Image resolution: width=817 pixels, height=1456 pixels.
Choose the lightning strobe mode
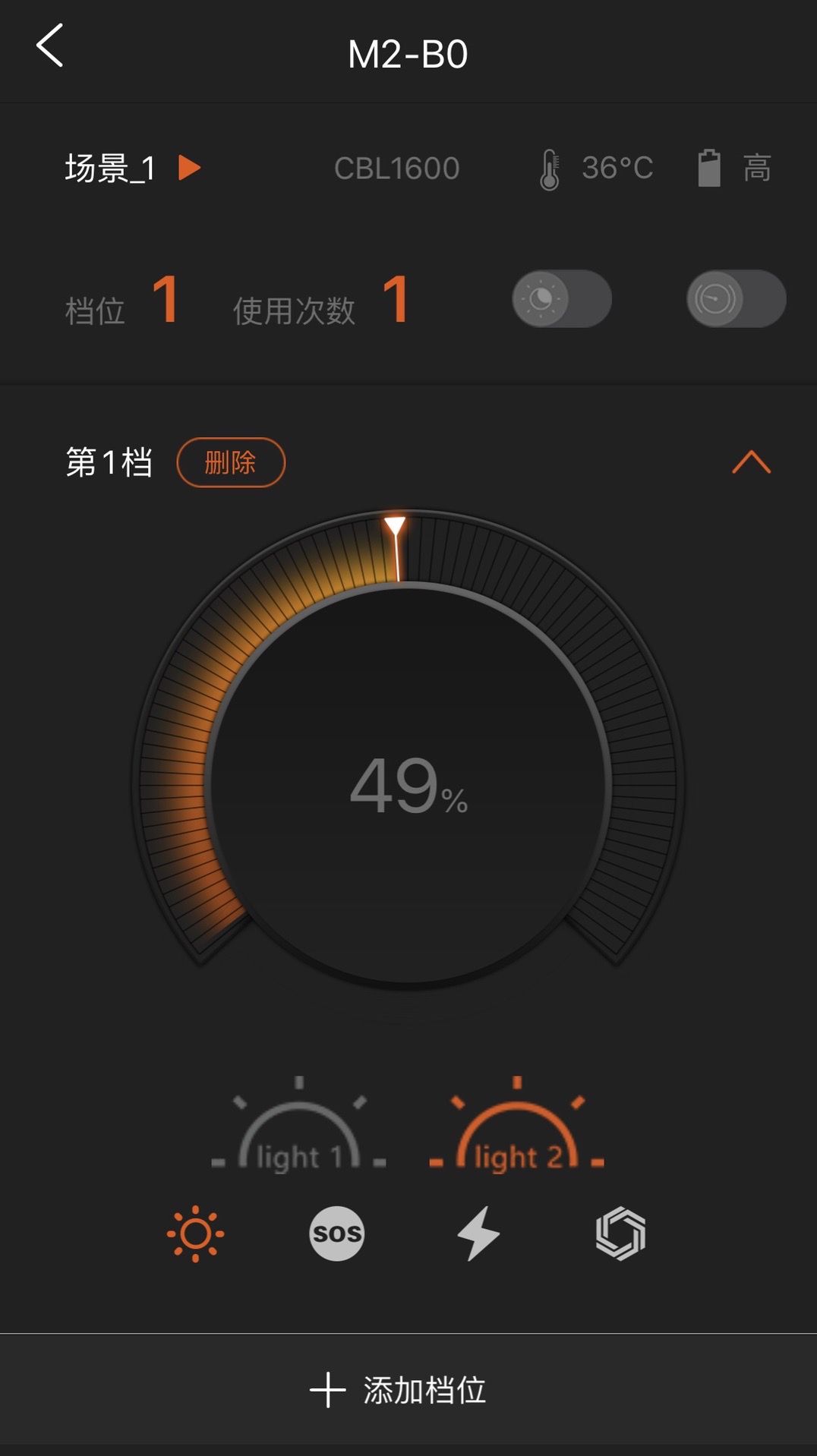(x=478, y=1234)
